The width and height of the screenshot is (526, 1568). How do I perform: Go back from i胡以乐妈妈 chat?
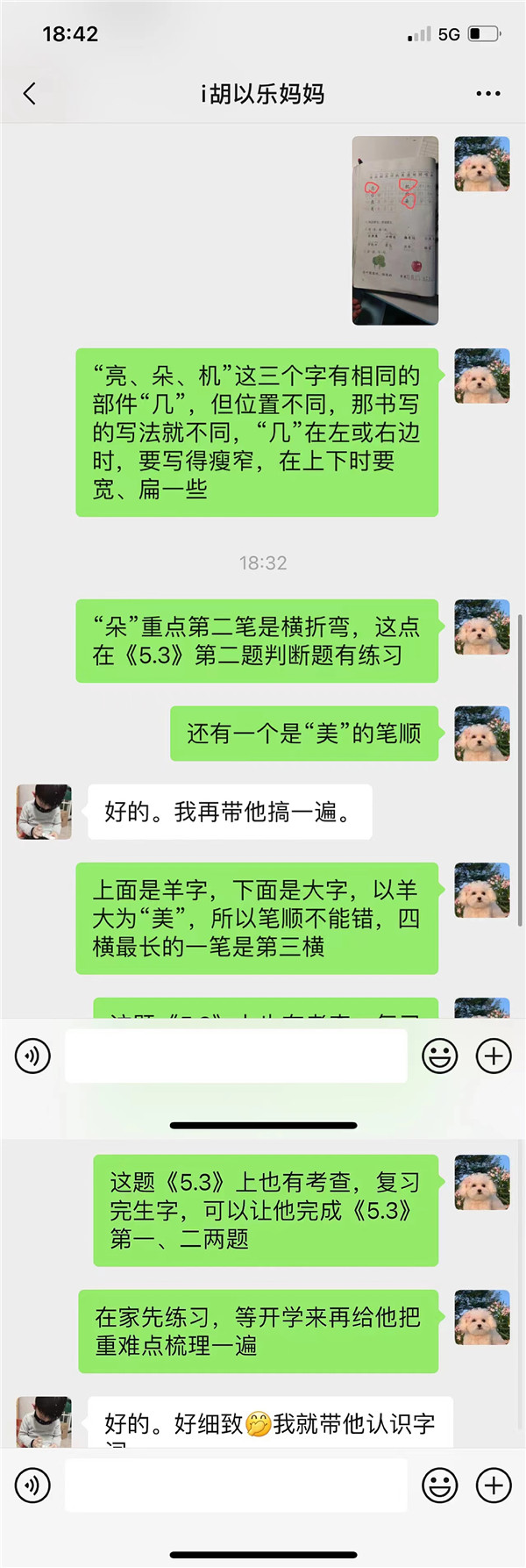pos(30,94)
